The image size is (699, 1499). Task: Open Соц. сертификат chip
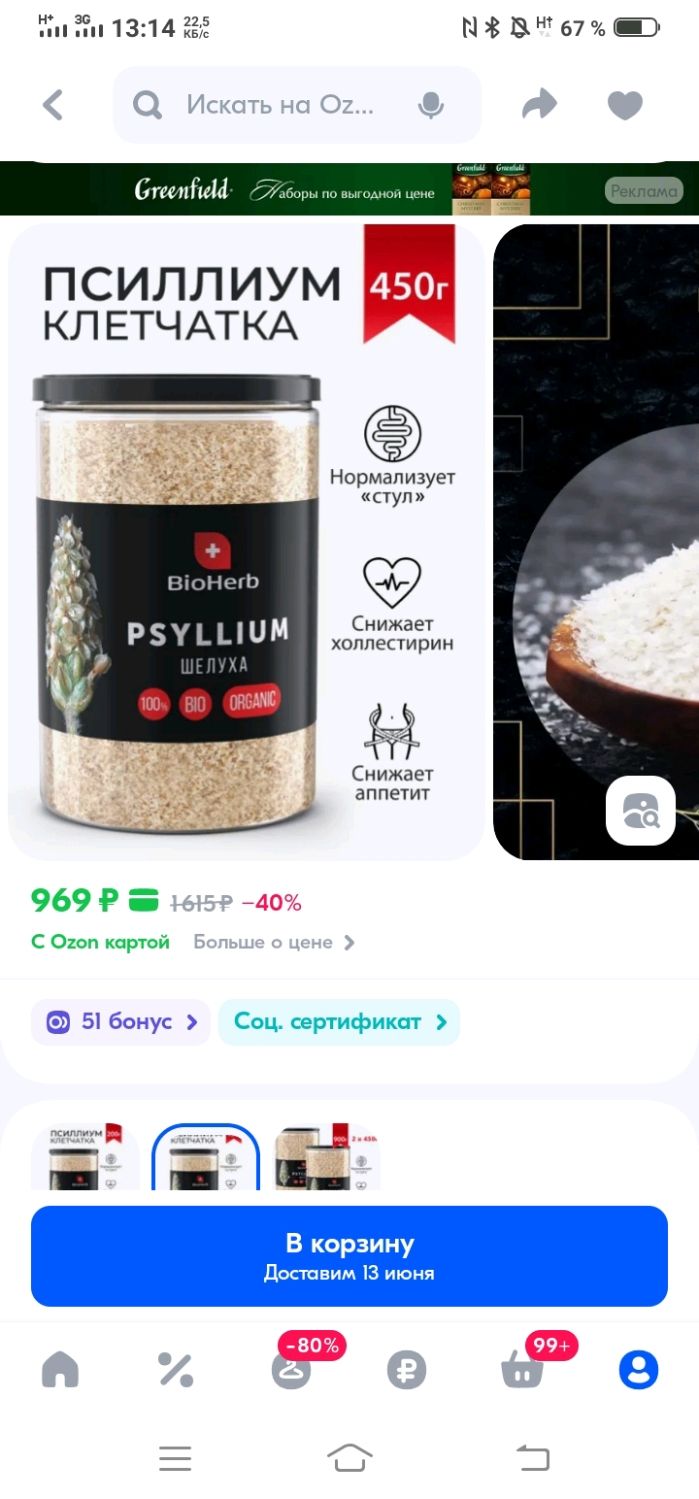point(339,1022)
